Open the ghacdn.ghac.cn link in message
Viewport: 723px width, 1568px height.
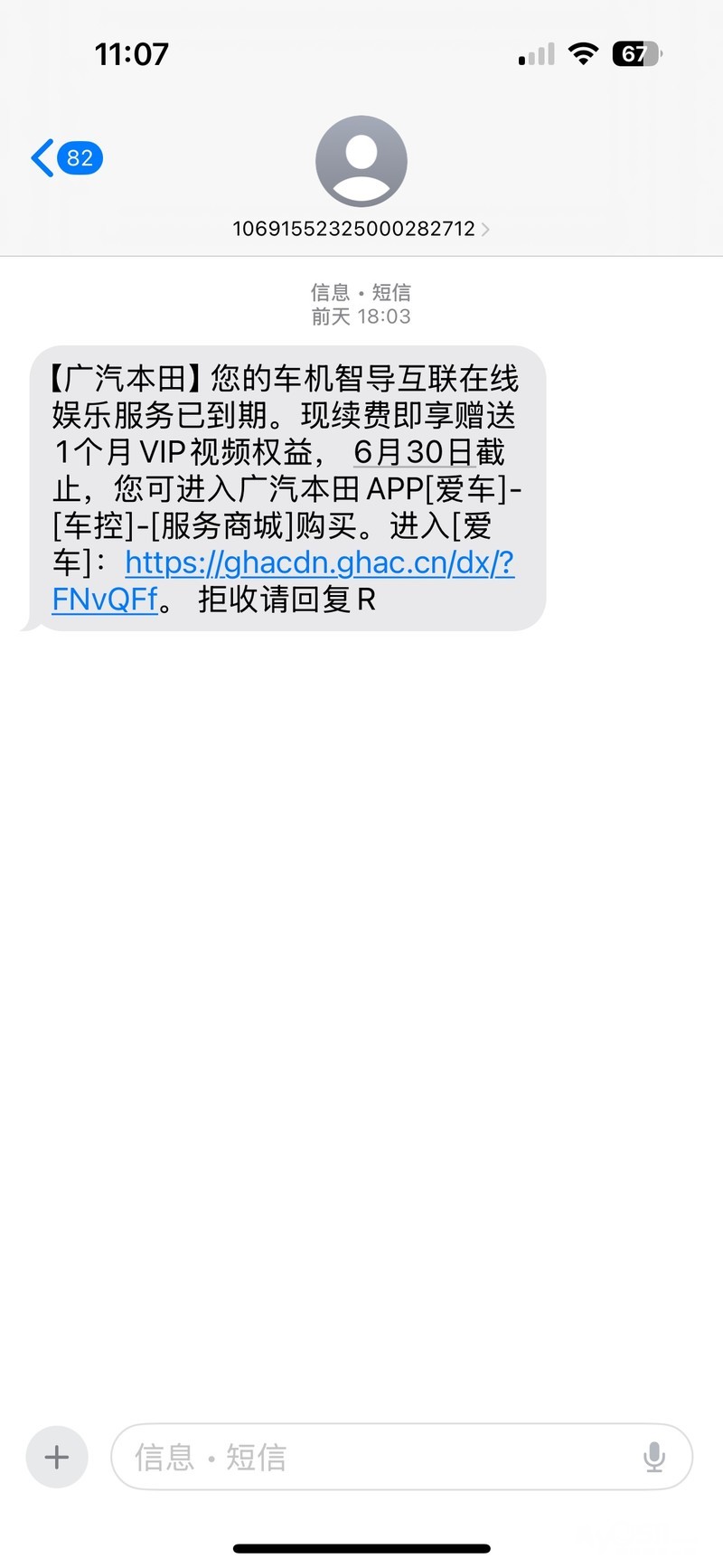point(319,563)
